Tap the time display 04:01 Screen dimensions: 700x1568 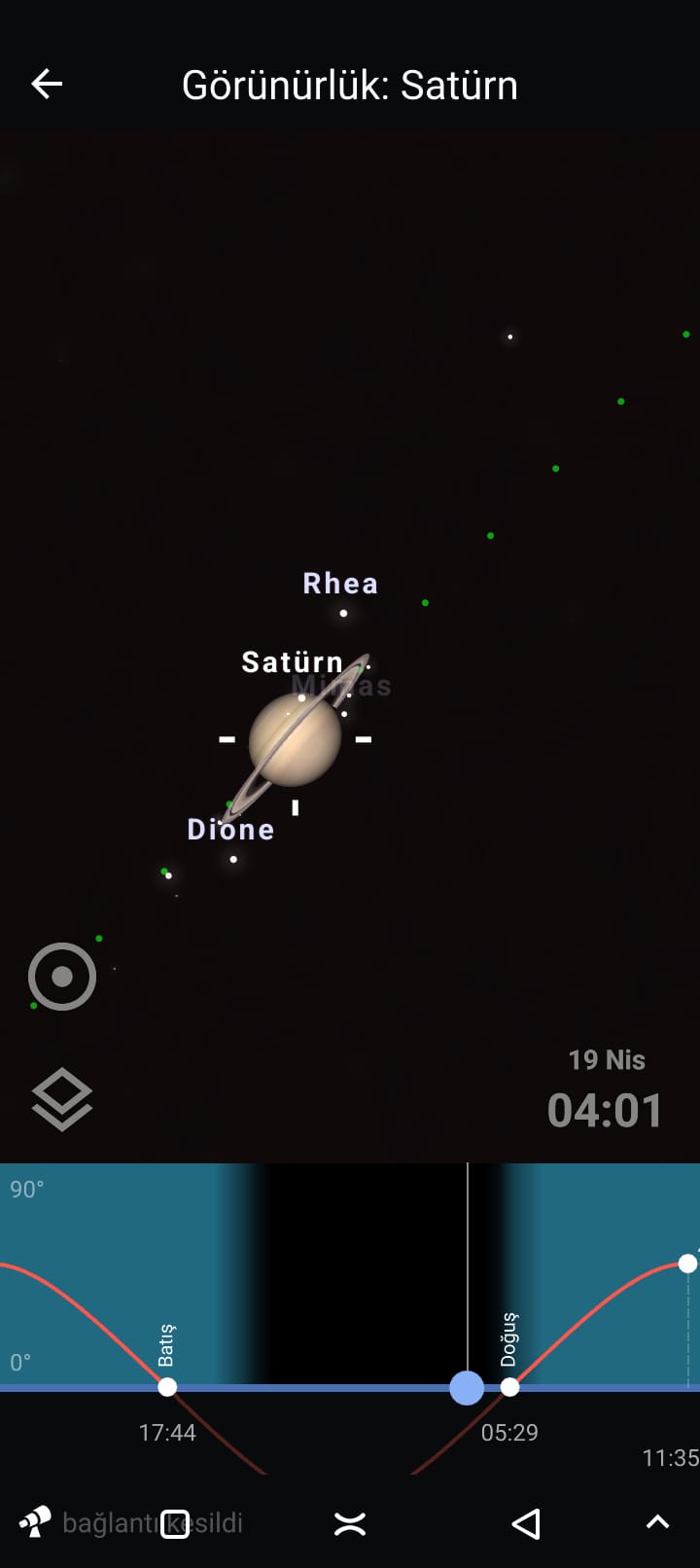[x=604, y=1111]
